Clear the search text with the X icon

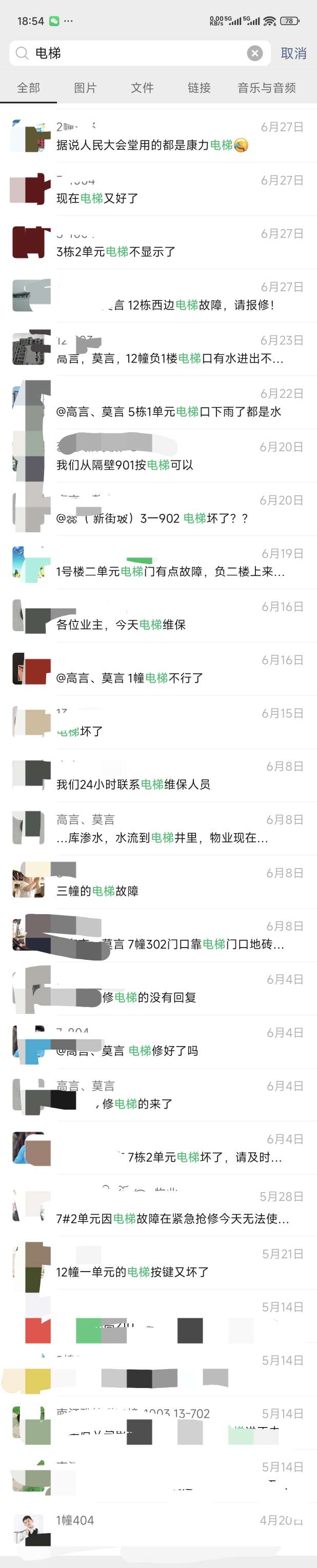click(x=255, y=53)
